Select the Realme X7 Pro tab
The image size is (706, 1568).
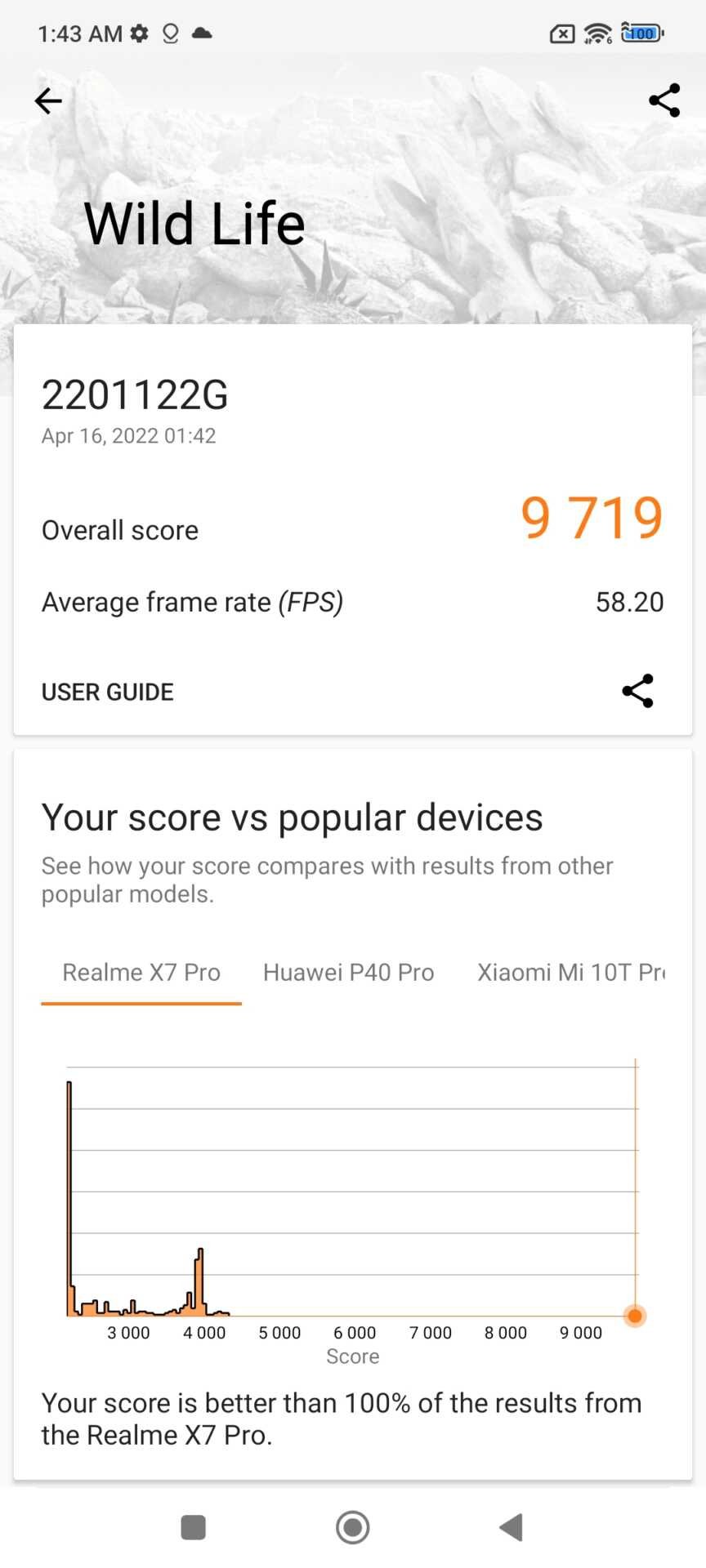(141, 972)
